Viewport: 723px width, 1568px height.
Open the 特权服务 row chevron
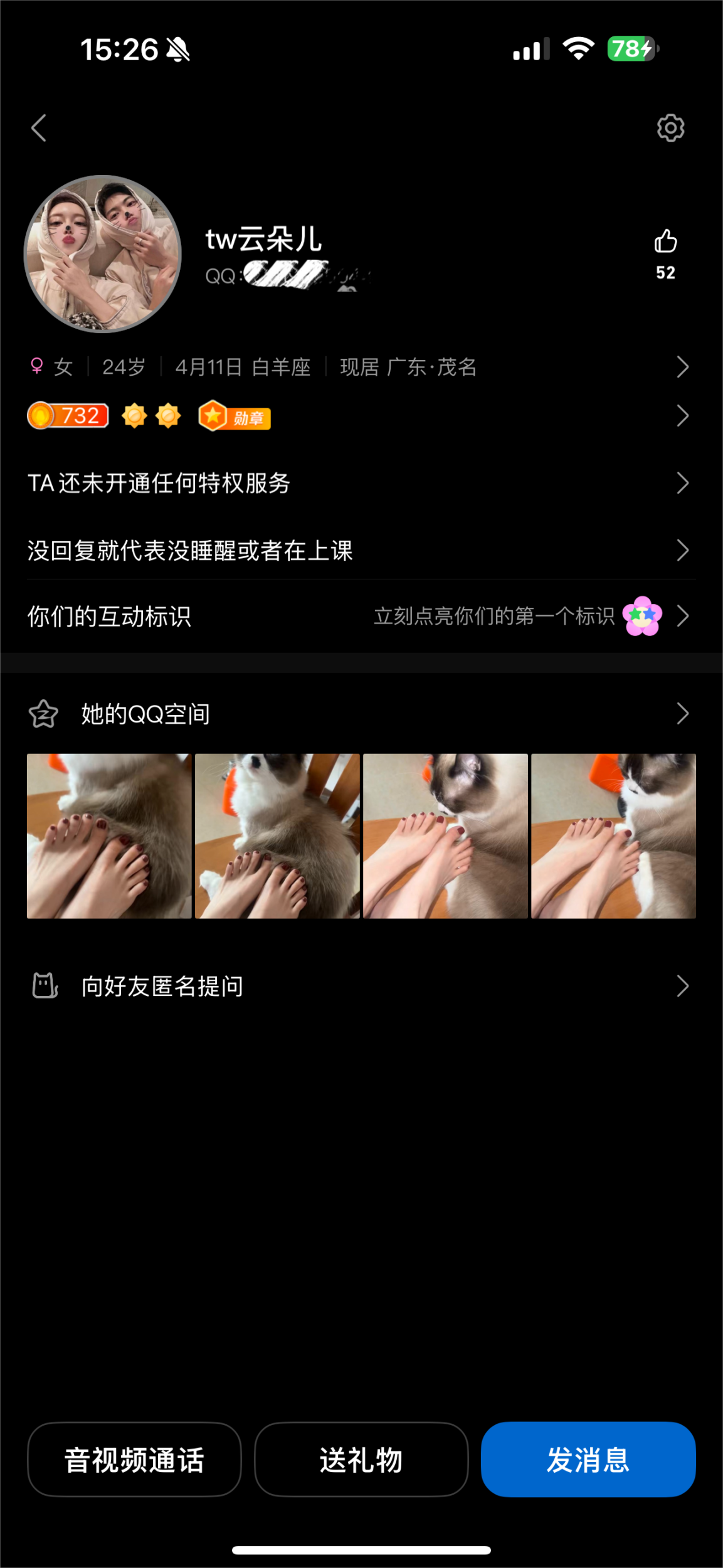click(x=683, y=483)
